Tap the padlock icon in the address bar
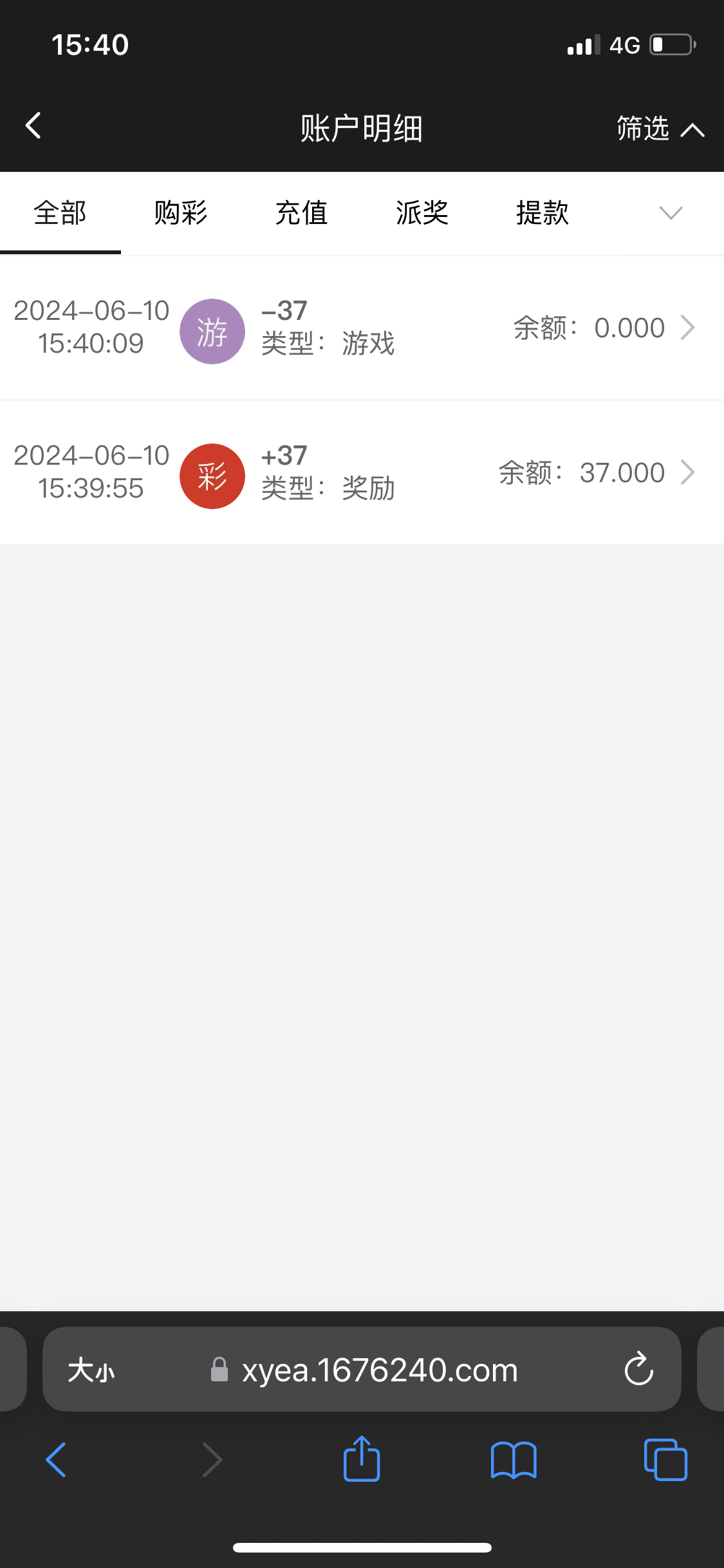The height and width of the screenshot is (1568, 724). (219, 1369)
